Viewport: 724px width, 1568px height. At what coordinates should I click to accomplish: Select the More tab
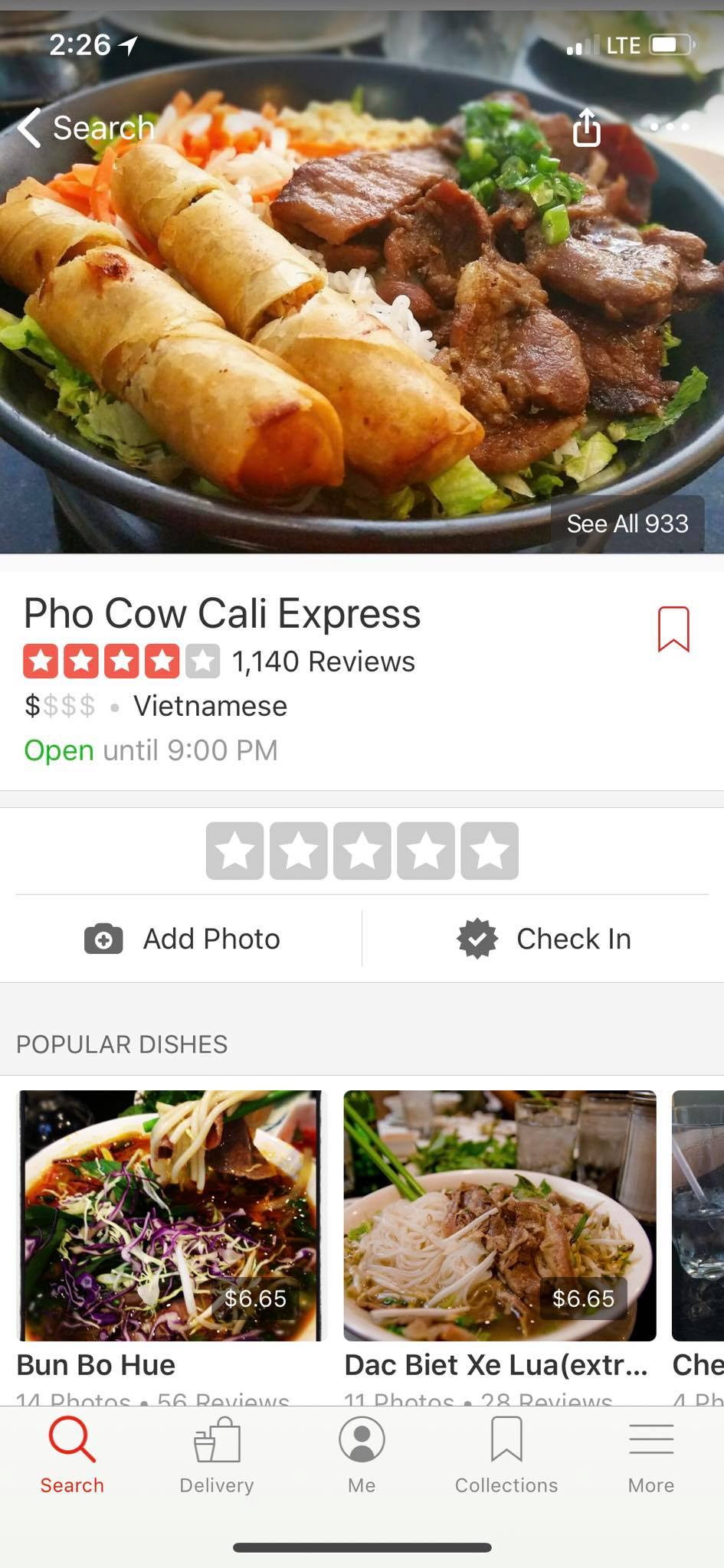651,1456
